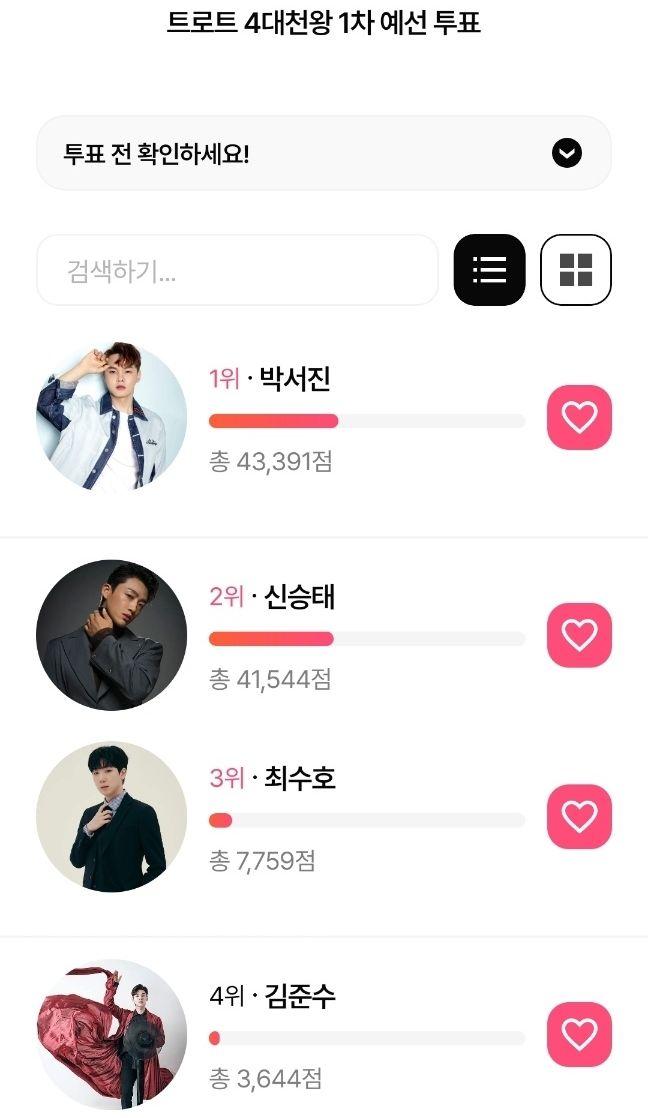
Task: Open 김준수's candidate entry
Action: 298,996
